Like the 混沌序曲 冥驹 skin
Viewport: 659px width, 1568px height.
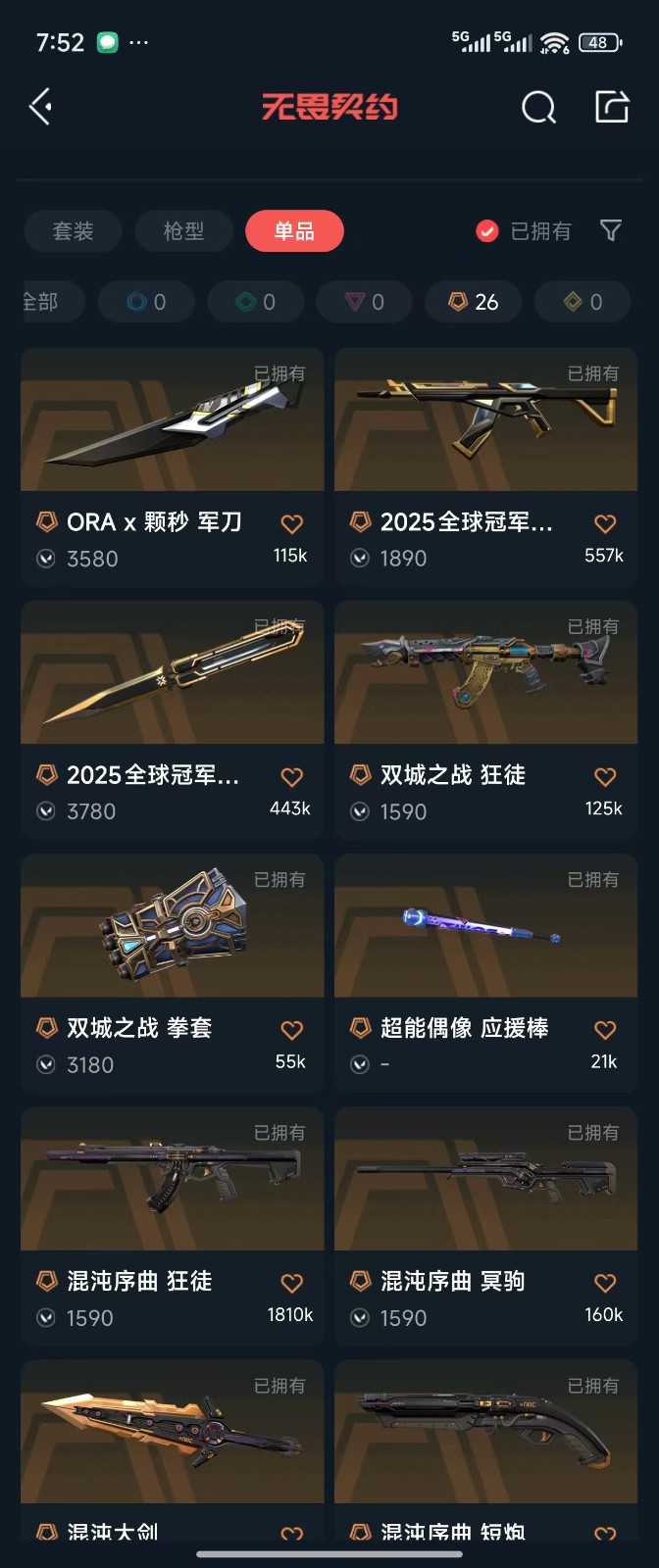click(605, 1283)
